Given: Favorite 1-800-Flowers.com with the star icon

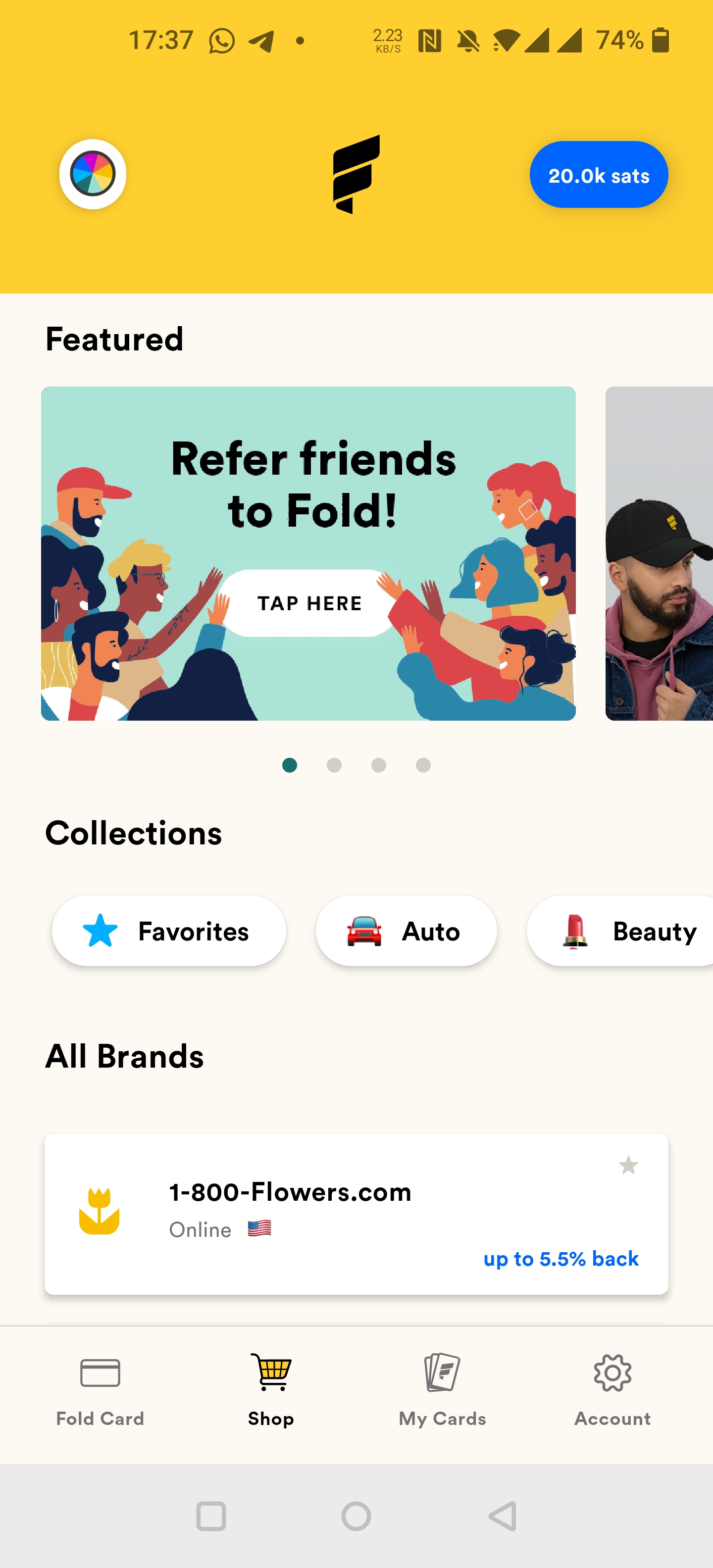Looking at the screenshot, I should 628,1166.
